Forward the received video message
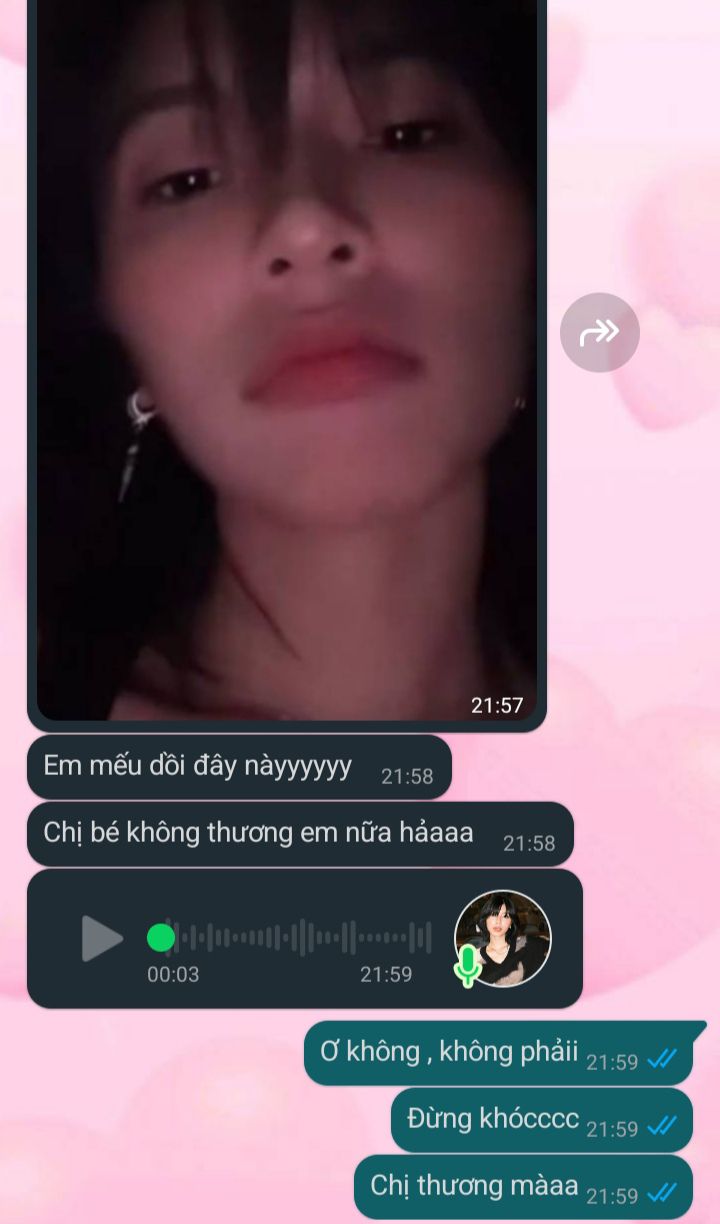 [x=599, y=332]
